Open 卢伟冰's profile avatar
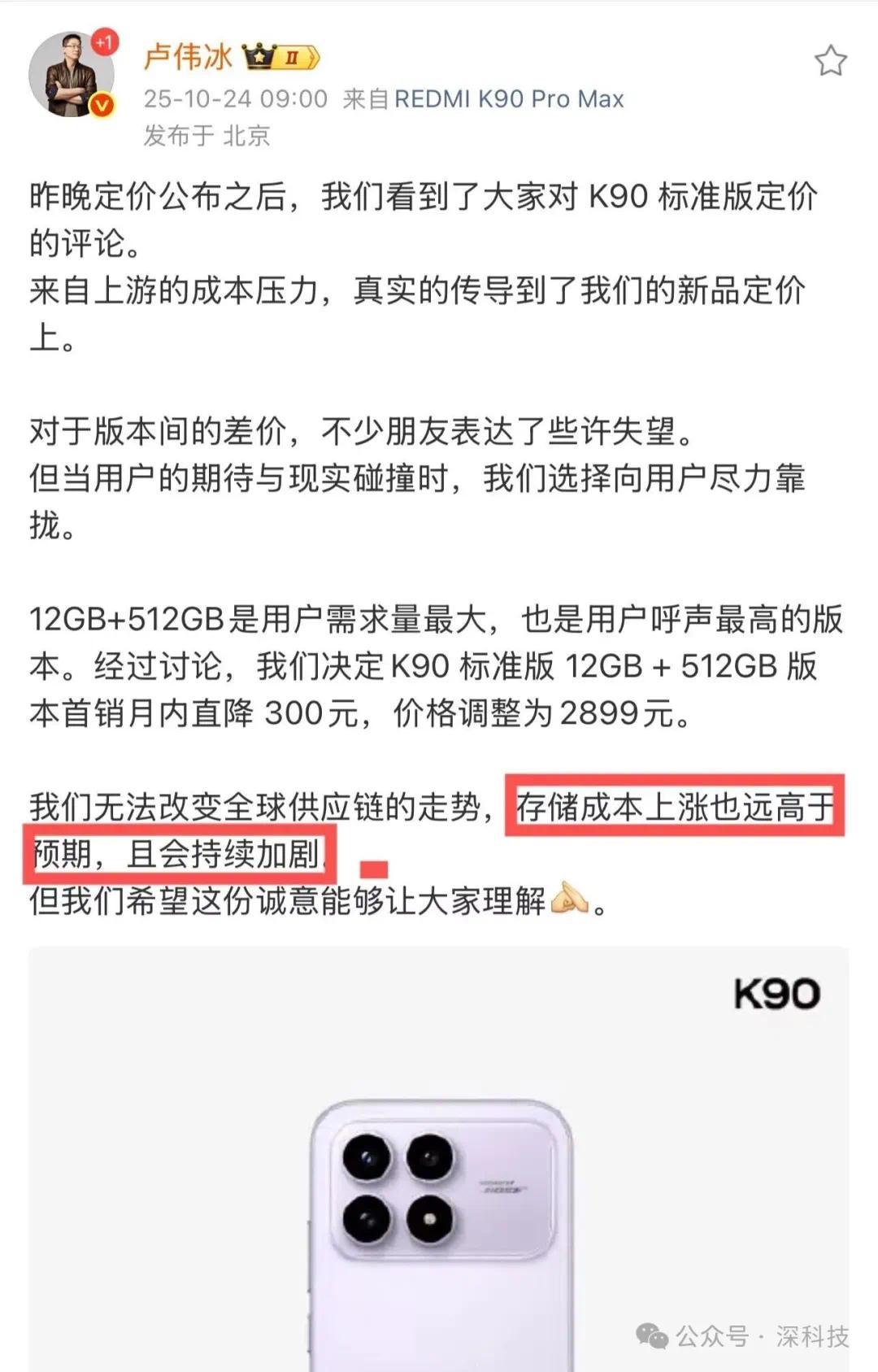 pos(72,75)
